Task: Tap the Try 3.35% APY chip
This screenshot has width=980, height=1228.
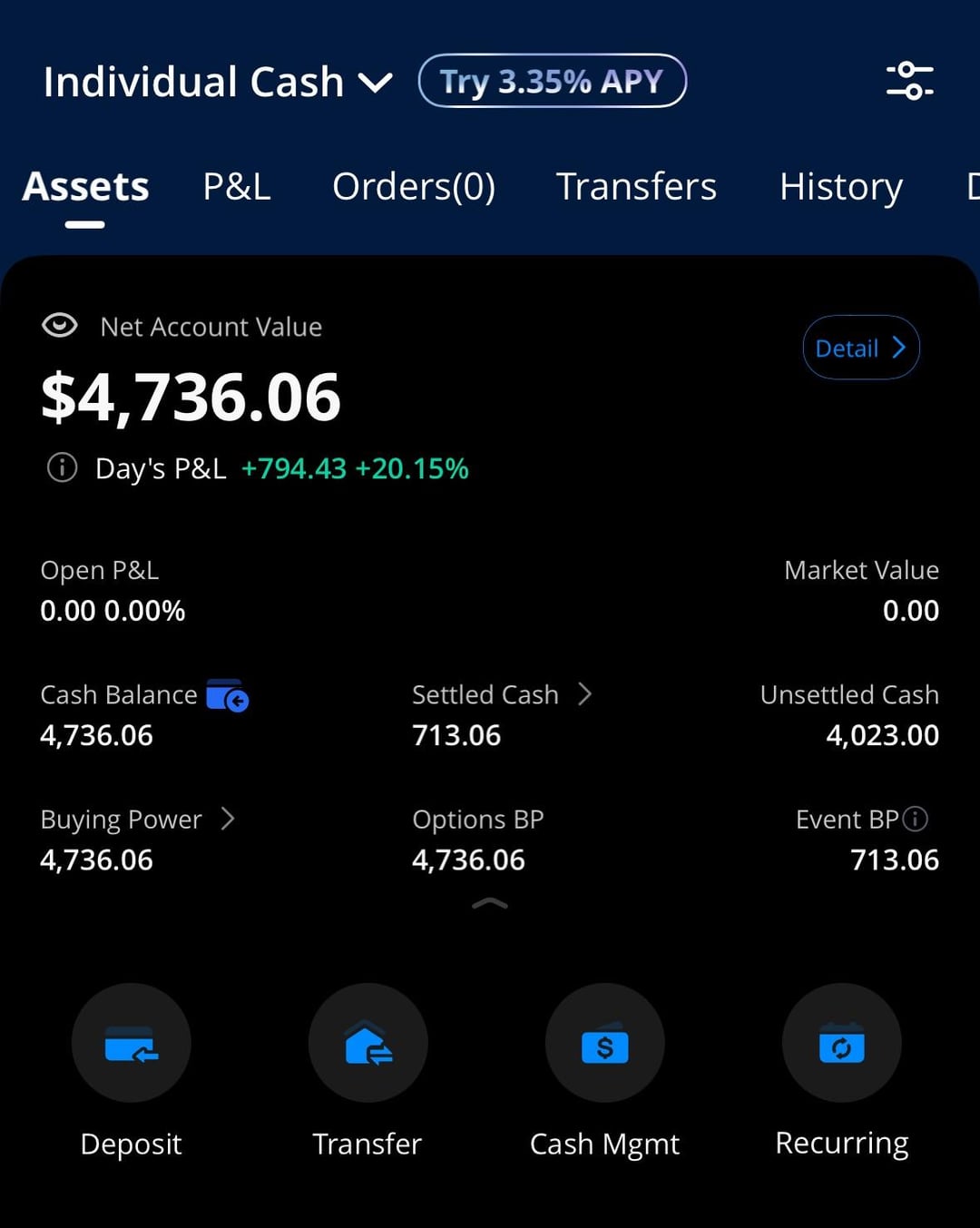Action: [552, 82]
